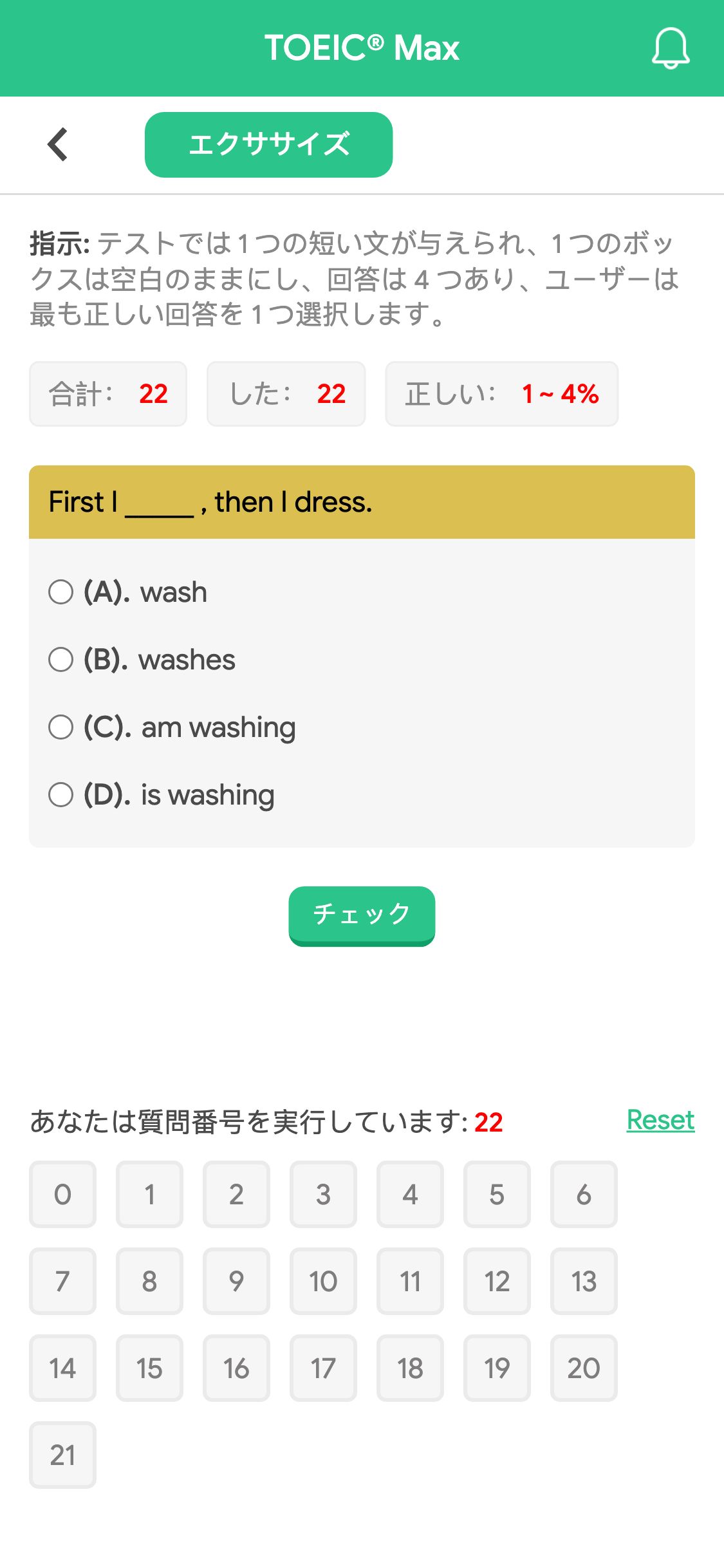Go back with the arrow icon
The width and height of the screenshot is (724, 1568).
point(58,144)
